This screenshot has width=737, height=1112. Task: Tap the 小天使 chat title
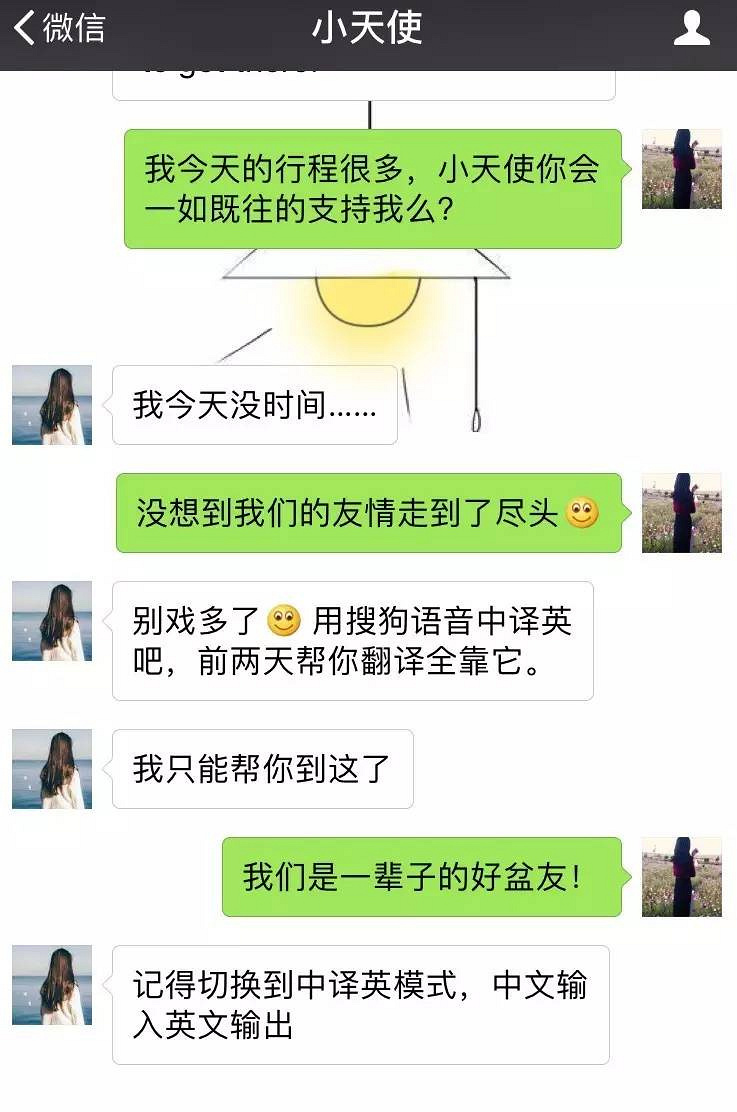pyautogui.click(x=368, y=30)
